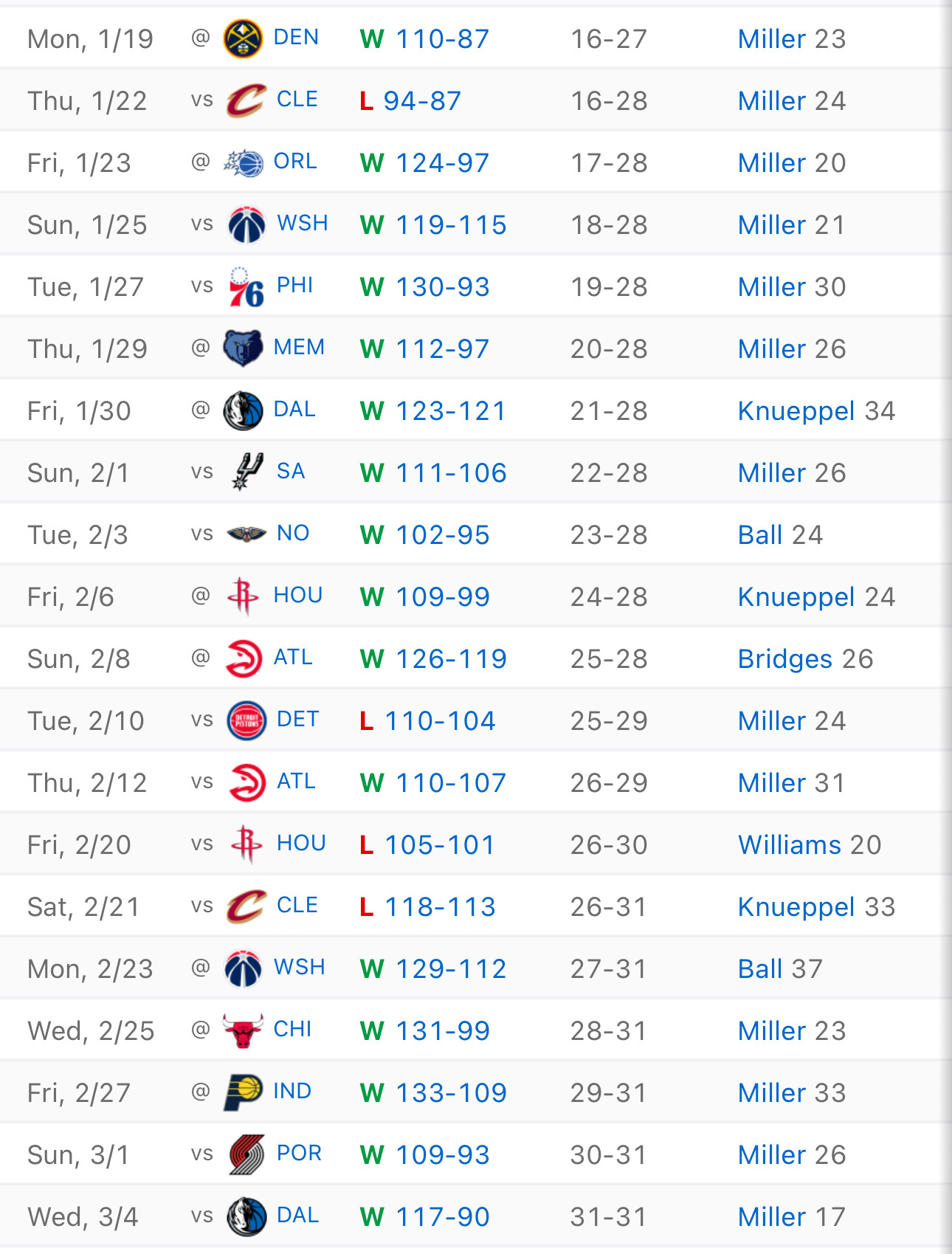Viewport: 952px width, 1254px height.
Task: Go to the CHI team page
Action: point(292,1030)
